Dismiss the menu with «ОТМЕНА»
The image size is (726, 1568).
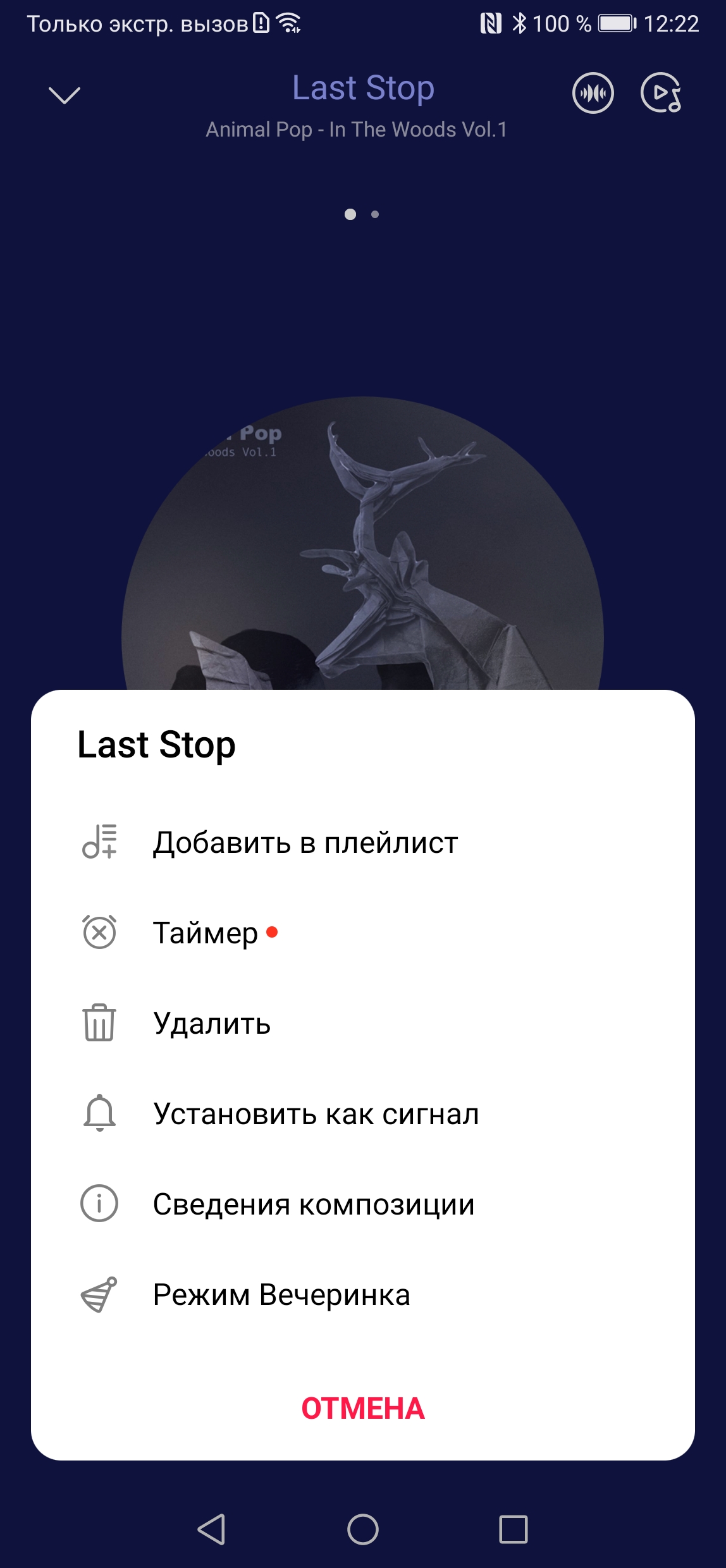pos(362,1409)
